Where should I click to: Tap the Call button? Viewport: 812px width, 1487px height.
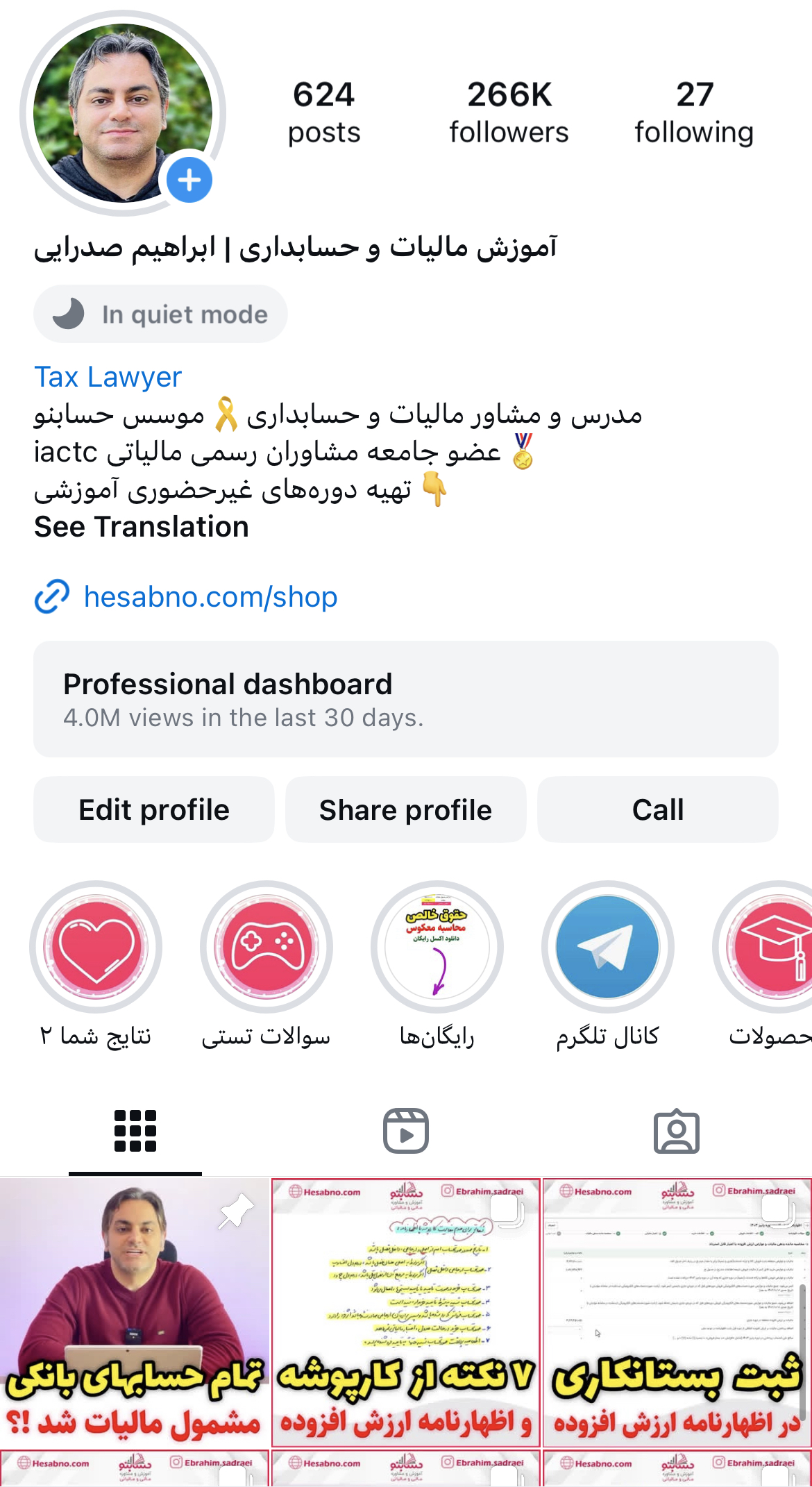pos(657,809)
